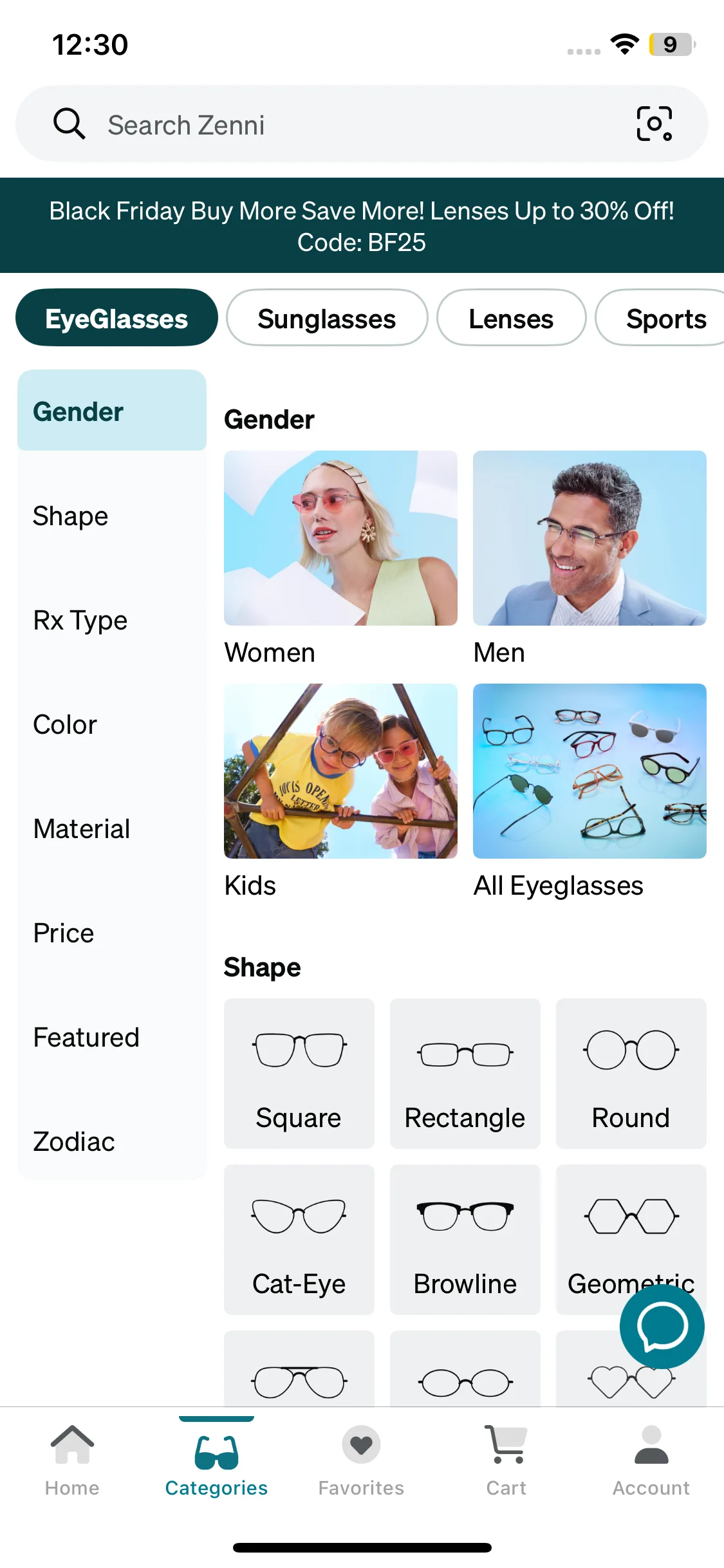Select Rx Type in the sidebar
The width and height of the screenshot is (724, 1568).
(80, 621)
